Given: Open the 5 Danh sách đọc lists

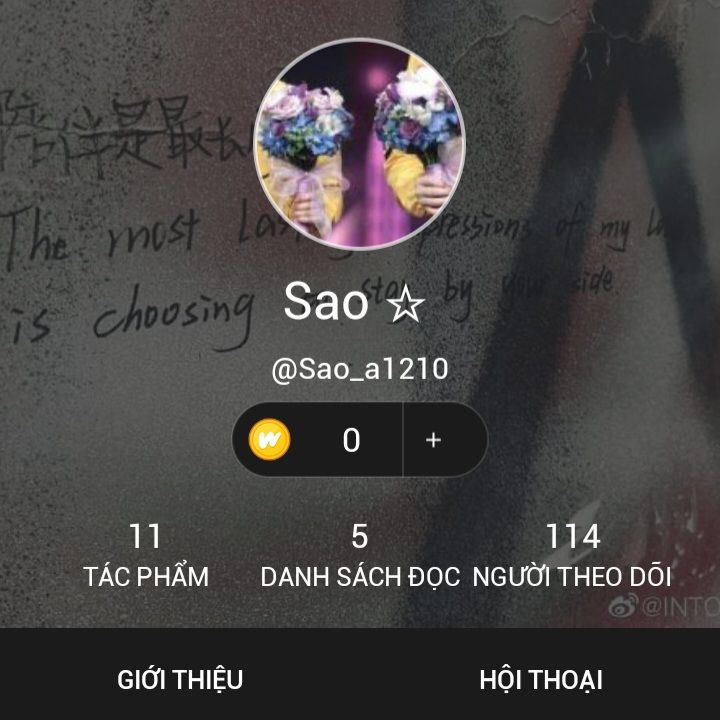Looking at the screenshot, I should tap(360, 556).
